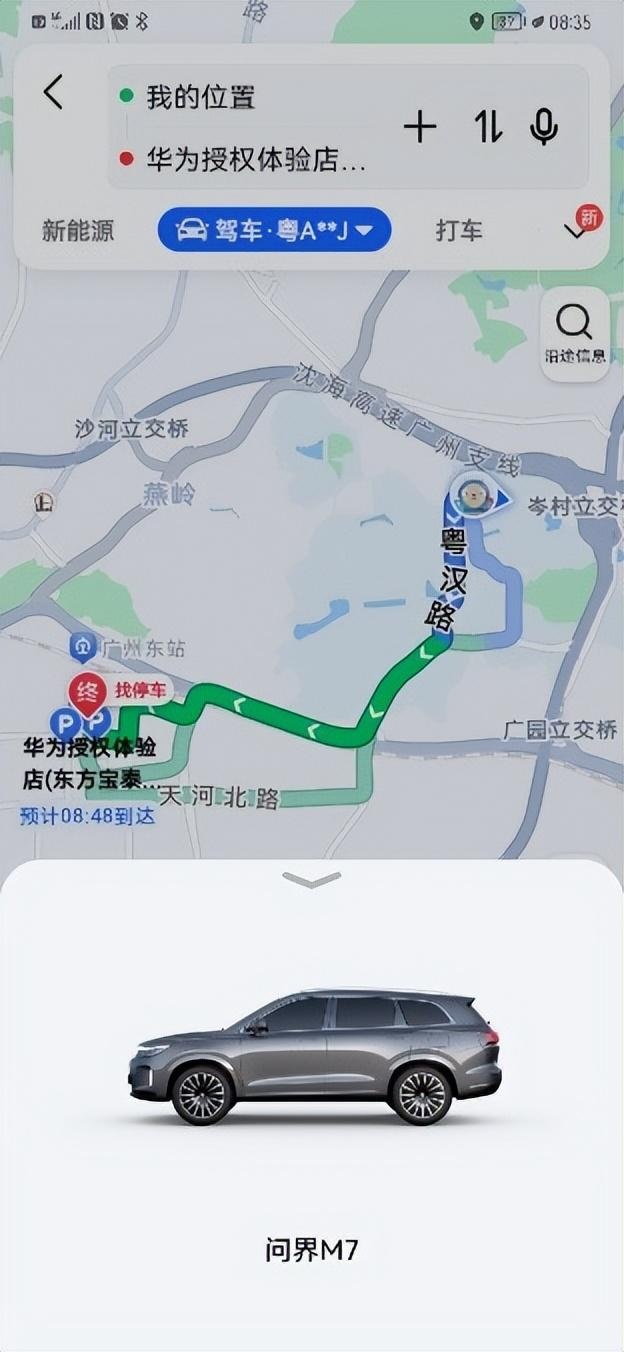Go back using the back arrow
The height and width of the screenshot is (1352, 624).
[x=54, y=93]
